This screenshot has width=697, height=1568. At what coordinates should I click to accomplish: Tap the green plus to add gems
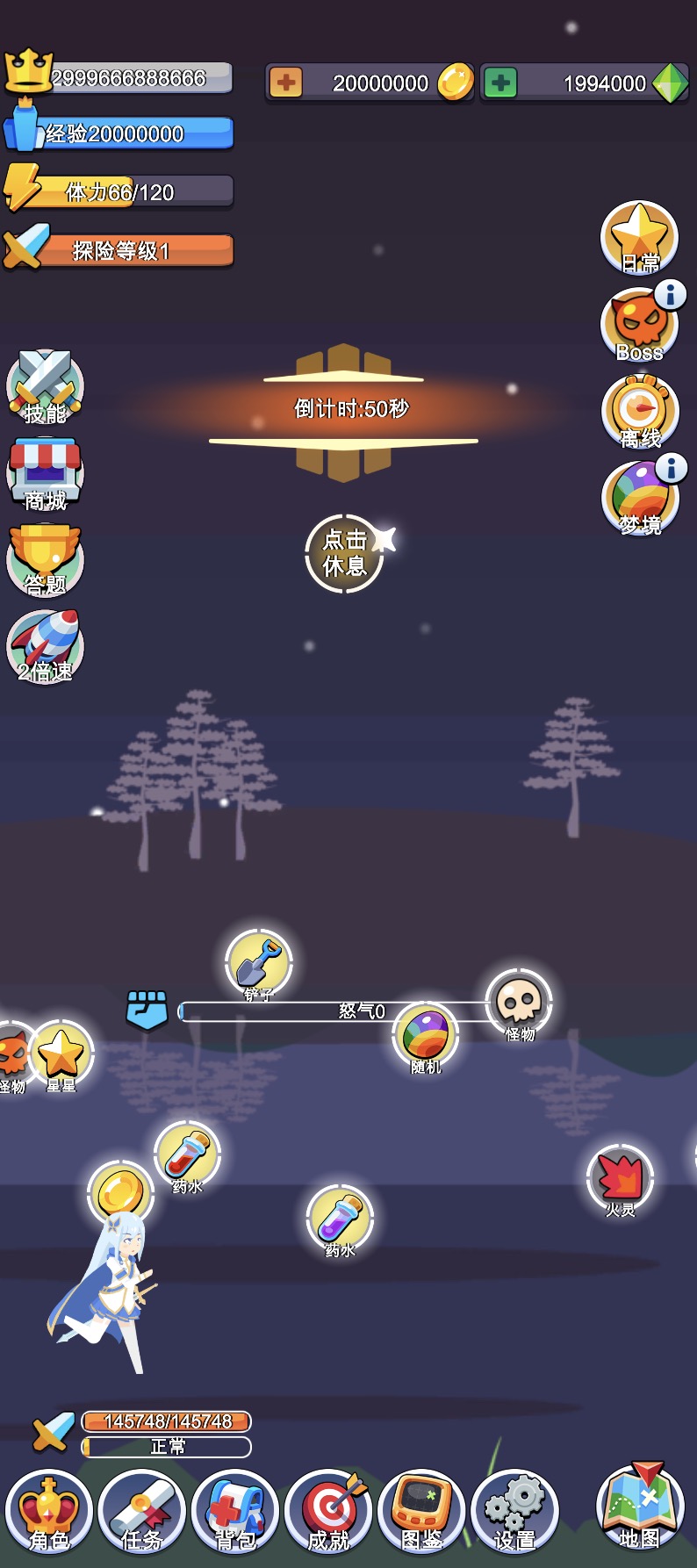(x=500, y=83)
